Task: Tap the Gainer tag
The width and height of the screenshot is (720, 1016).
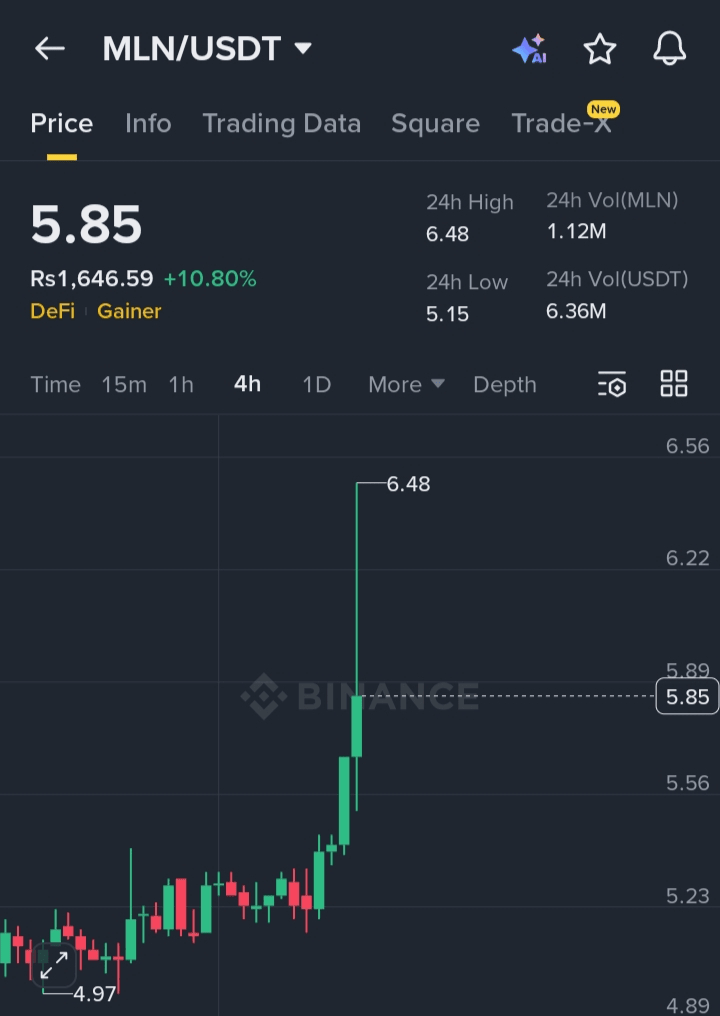Action: 129,311
